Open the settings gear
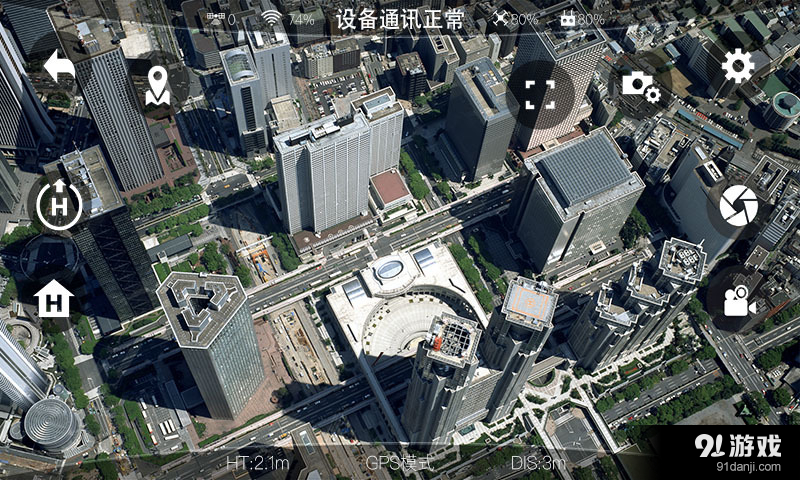This screenshot has height=480, width=800. pyautogui.click(x=738, y=66)
